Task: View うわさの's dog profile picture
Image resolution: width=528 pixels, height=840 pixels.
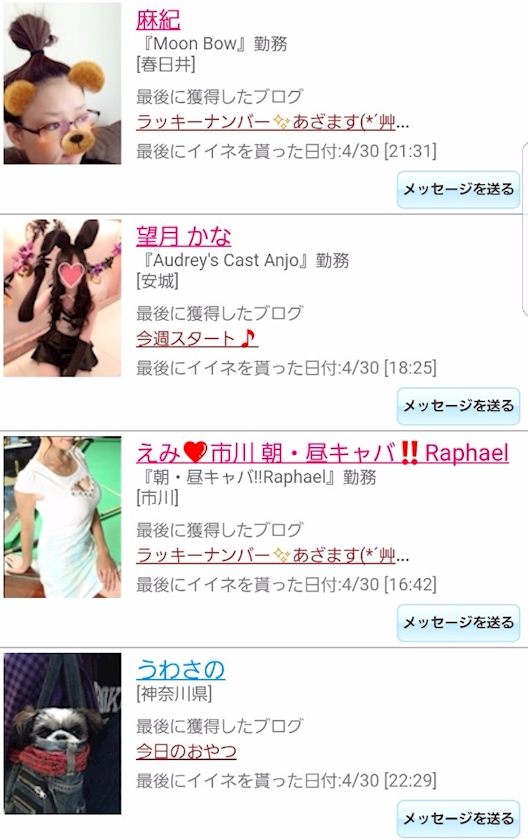Action: (x=63, y=733)
